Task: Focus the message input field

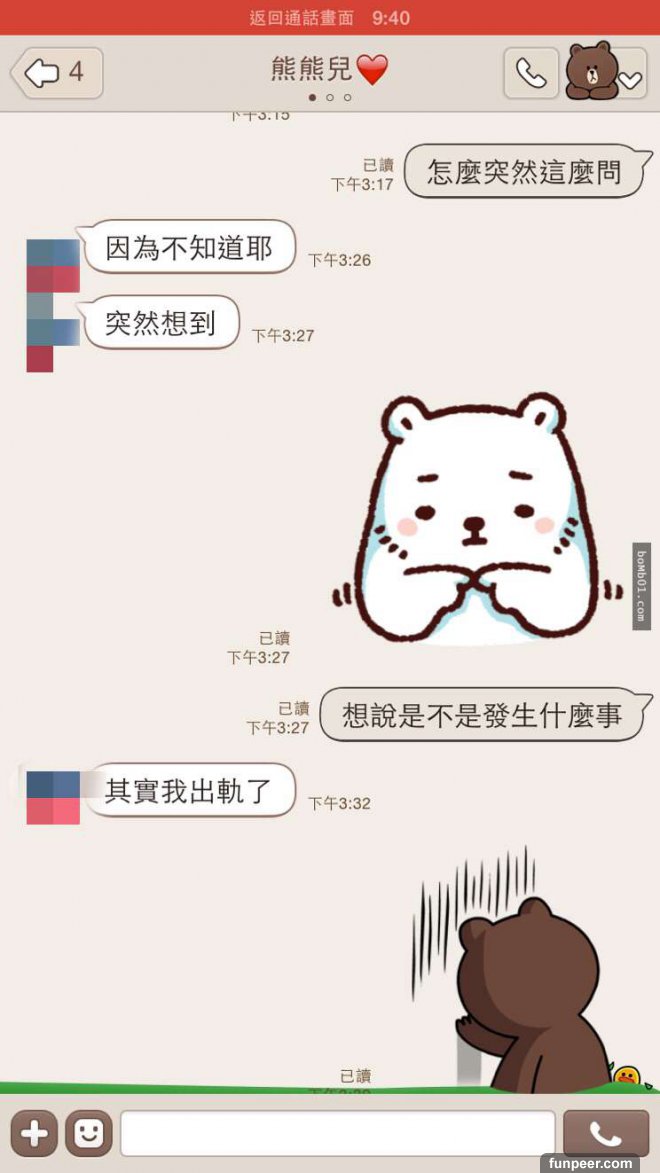Action: (338, 1133)
